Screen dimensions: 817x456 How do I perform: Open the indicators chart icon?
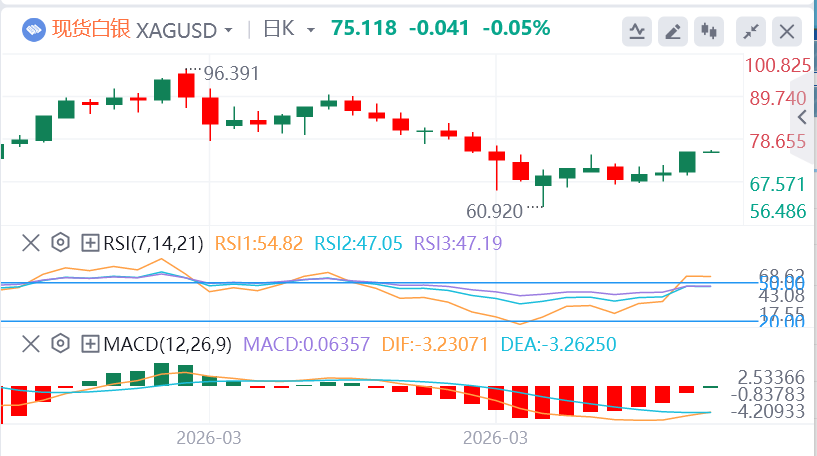[637, 32]
